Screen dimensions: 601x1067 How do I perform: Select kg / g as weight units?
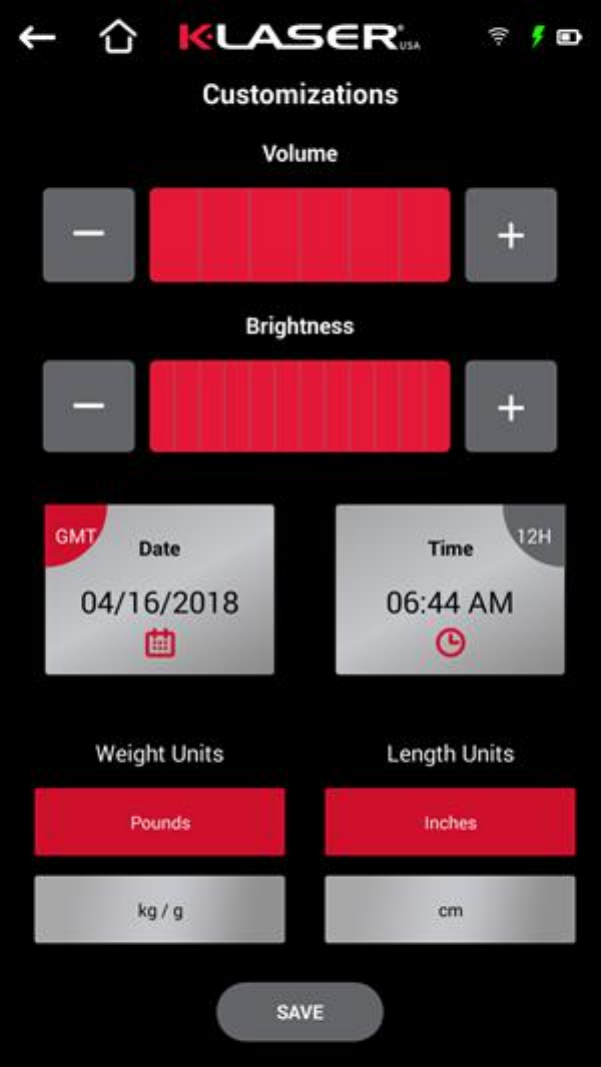click(x=160, y=909)
